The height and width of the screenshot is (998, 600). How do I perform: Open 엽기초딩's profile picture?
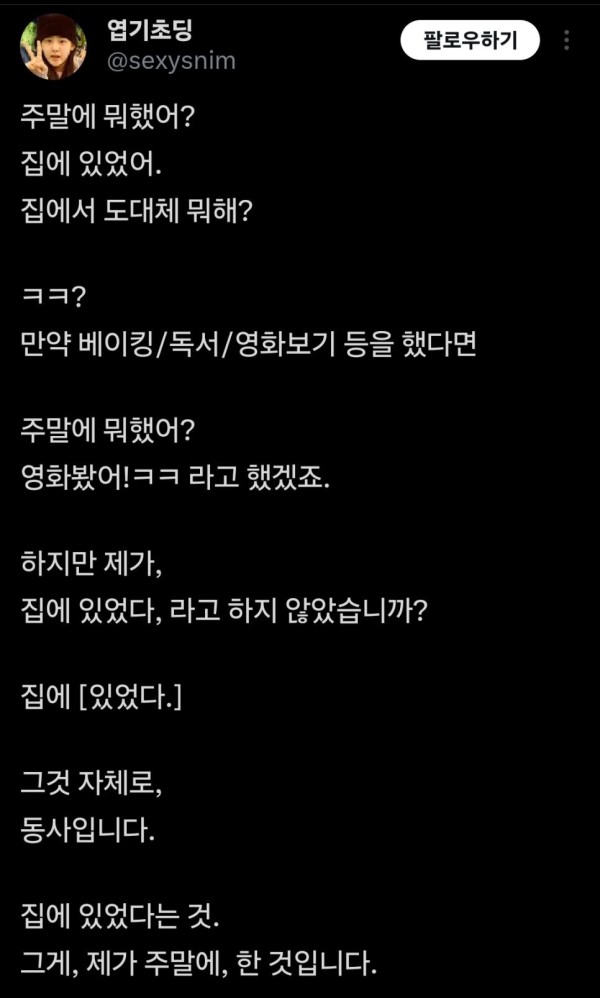click(x=53, y=46)
